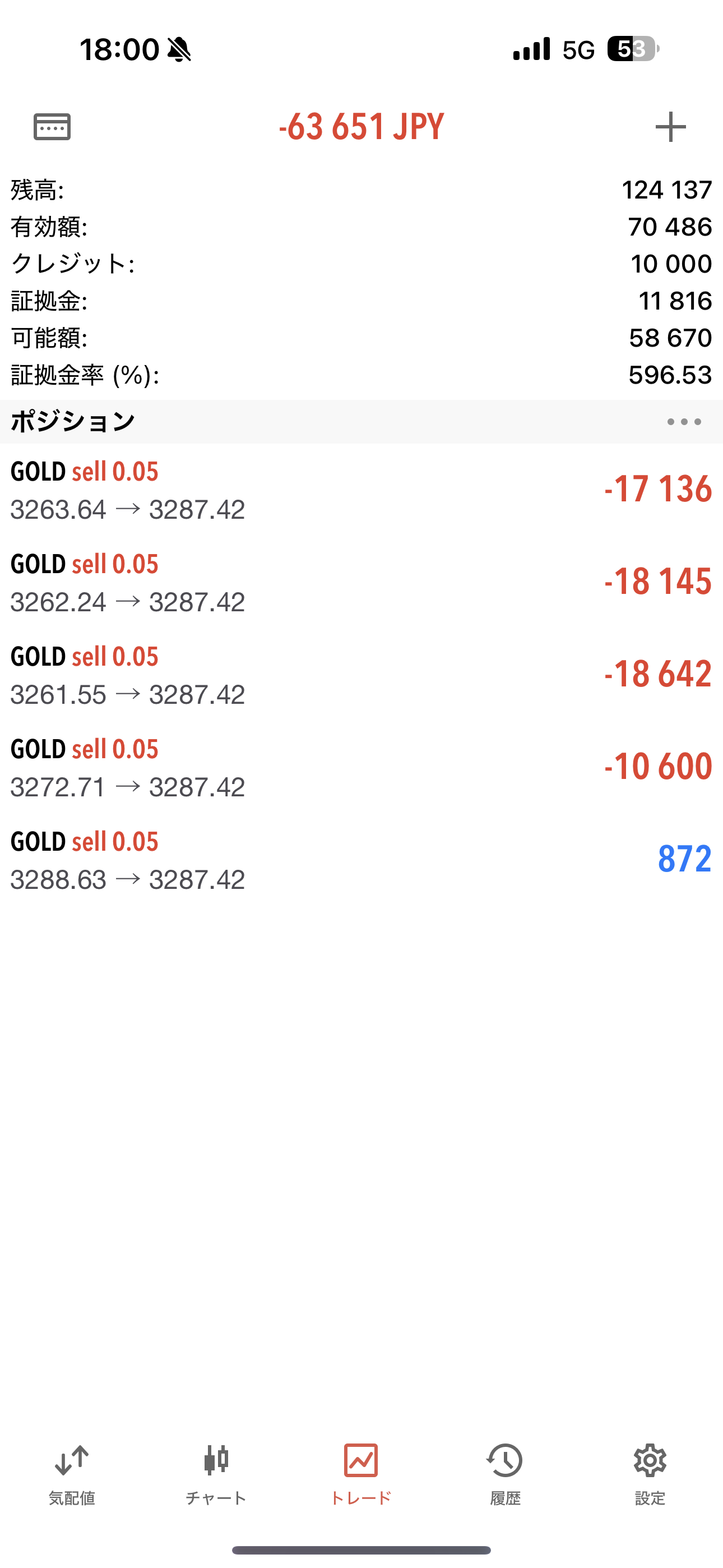Open the positions three-dot menu
Screen dimensions: 723x1568
coord(684,422)
